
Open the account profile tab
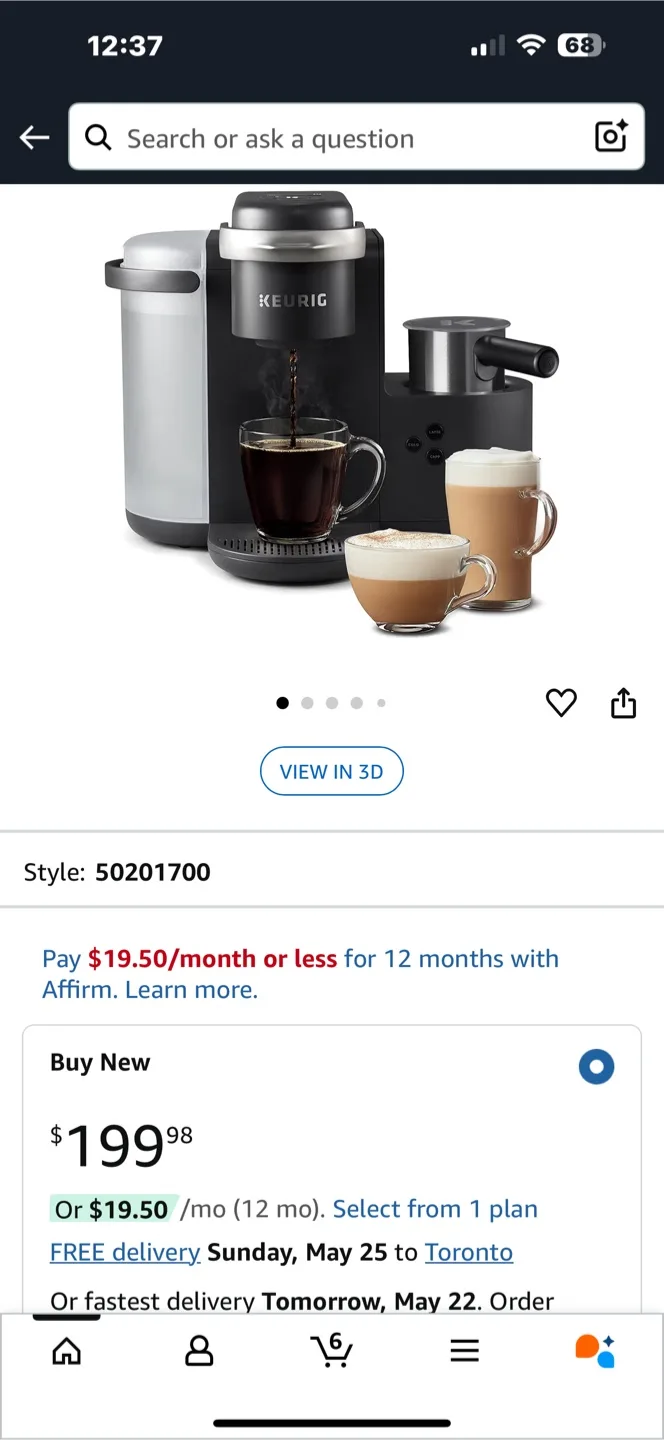[199, 1352]
